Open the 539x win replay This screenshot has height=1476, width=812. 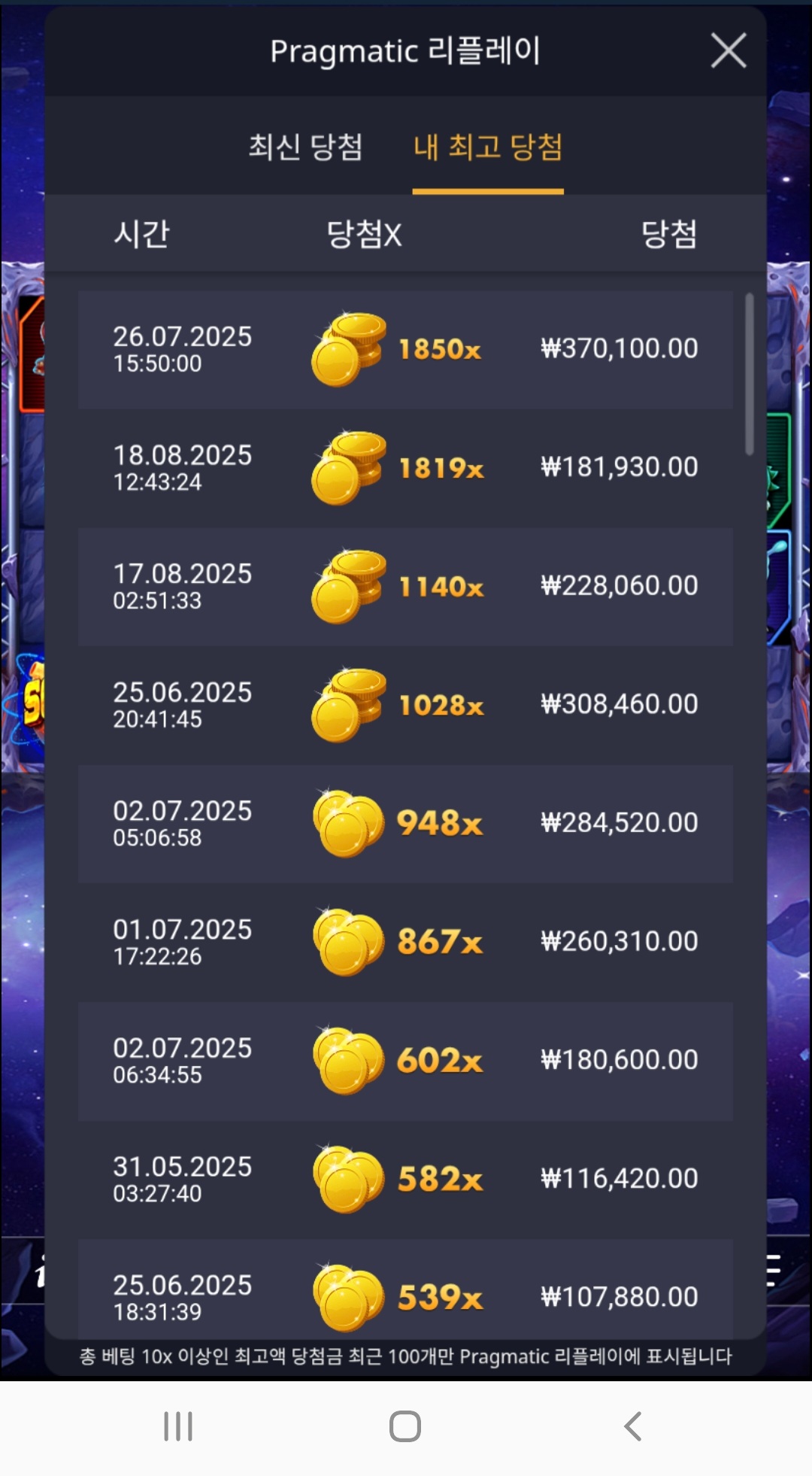[x=405, y=1294]
